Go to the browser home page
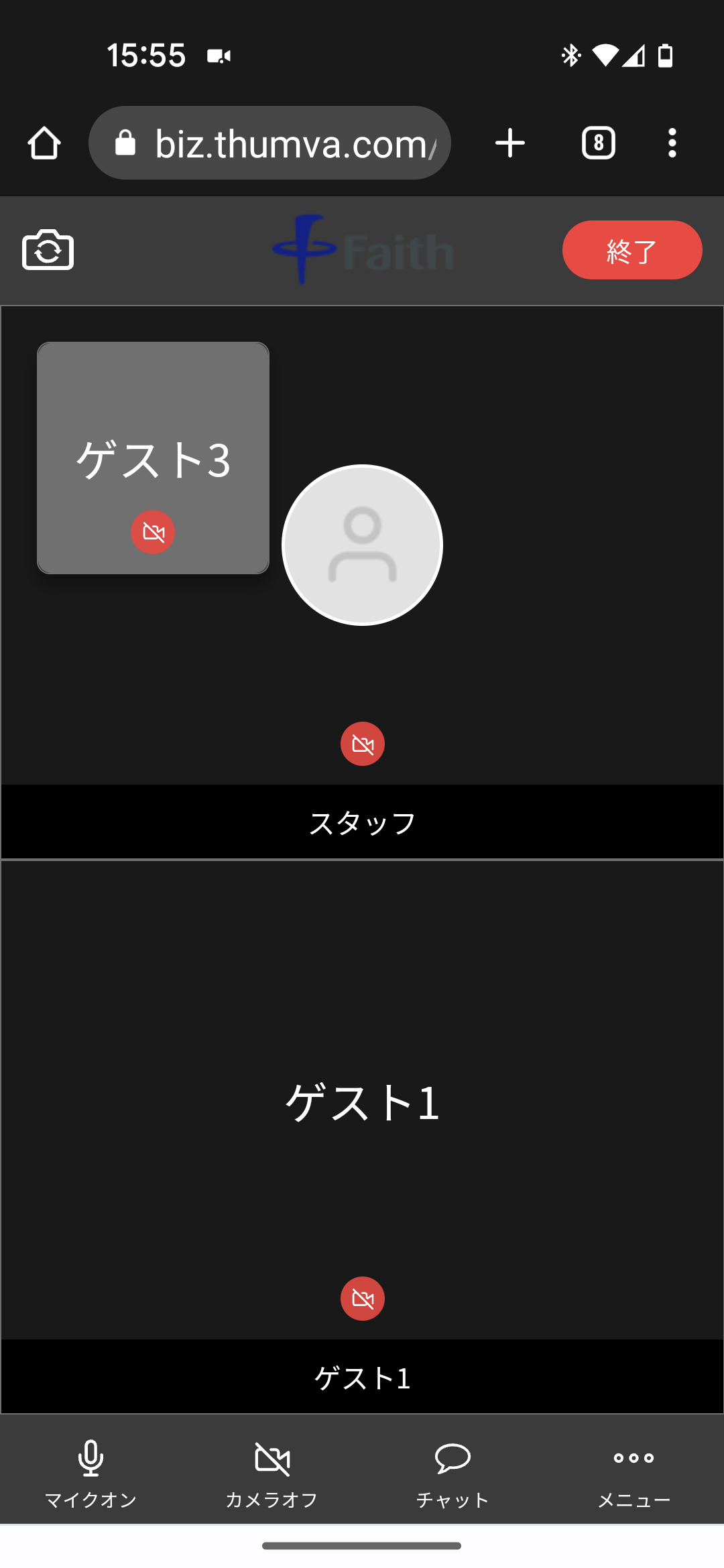This screenshot has height=1568, width=724. pos(44,143)
